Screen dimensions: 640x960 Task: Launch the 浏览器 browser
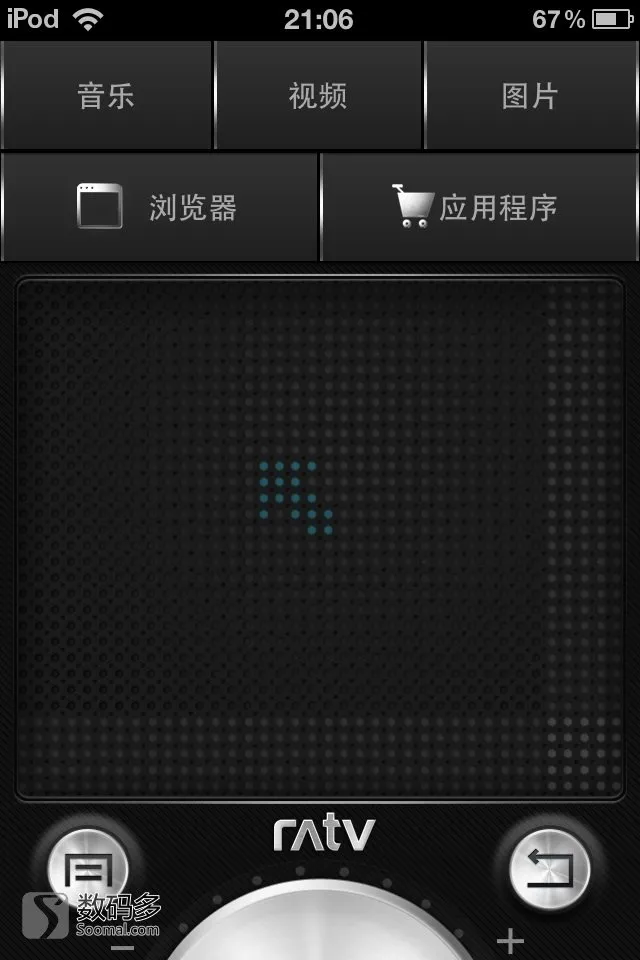pyautogui.click(x=160, y=208)
